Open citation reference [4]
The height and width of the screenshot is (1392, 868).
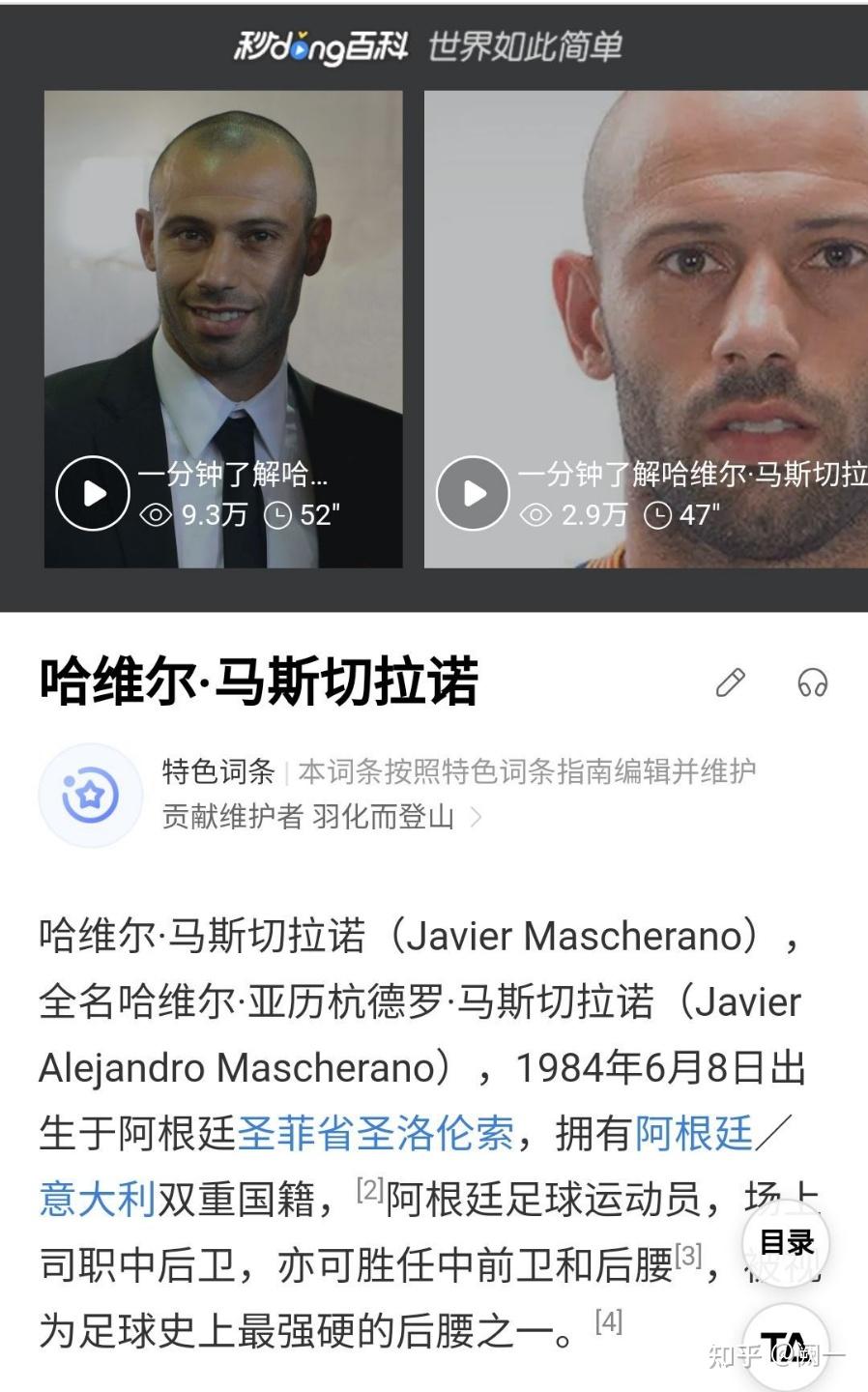click(x=609, y=1321)
